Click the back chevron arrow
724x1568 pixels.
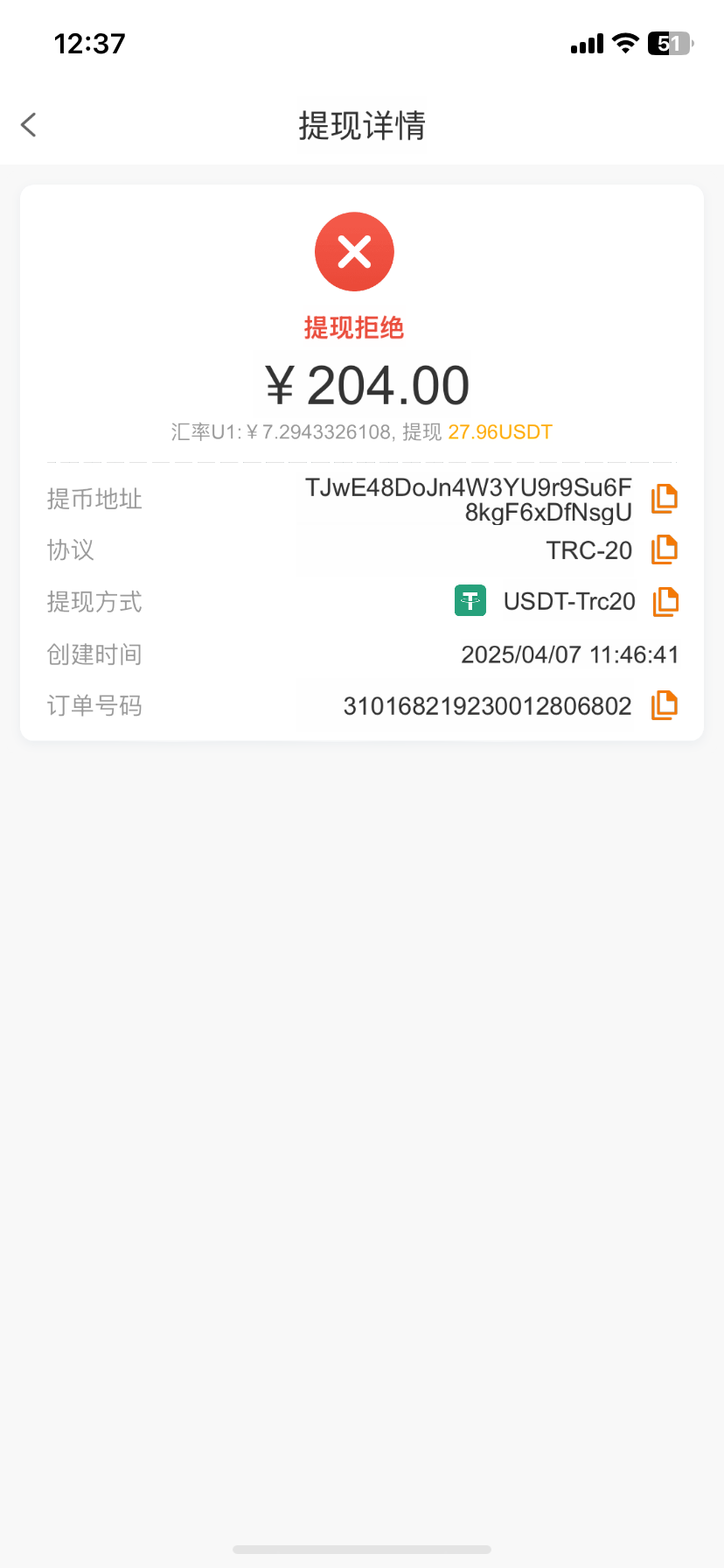pyautogui.click(x=29, y=124)
